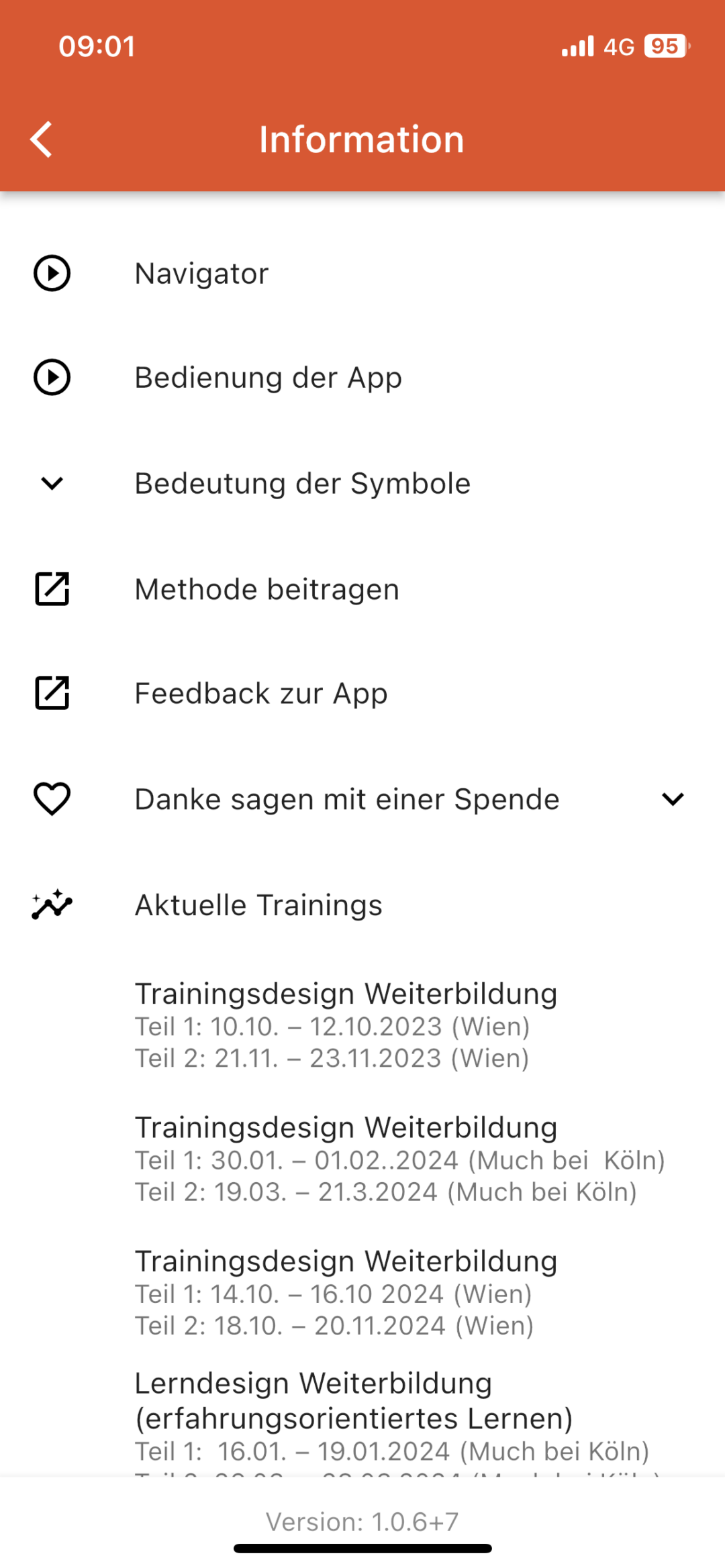Expand Danke sagen mit einer Spende
The width and height of the screenshot is (725, 1568).
point(362,799)
